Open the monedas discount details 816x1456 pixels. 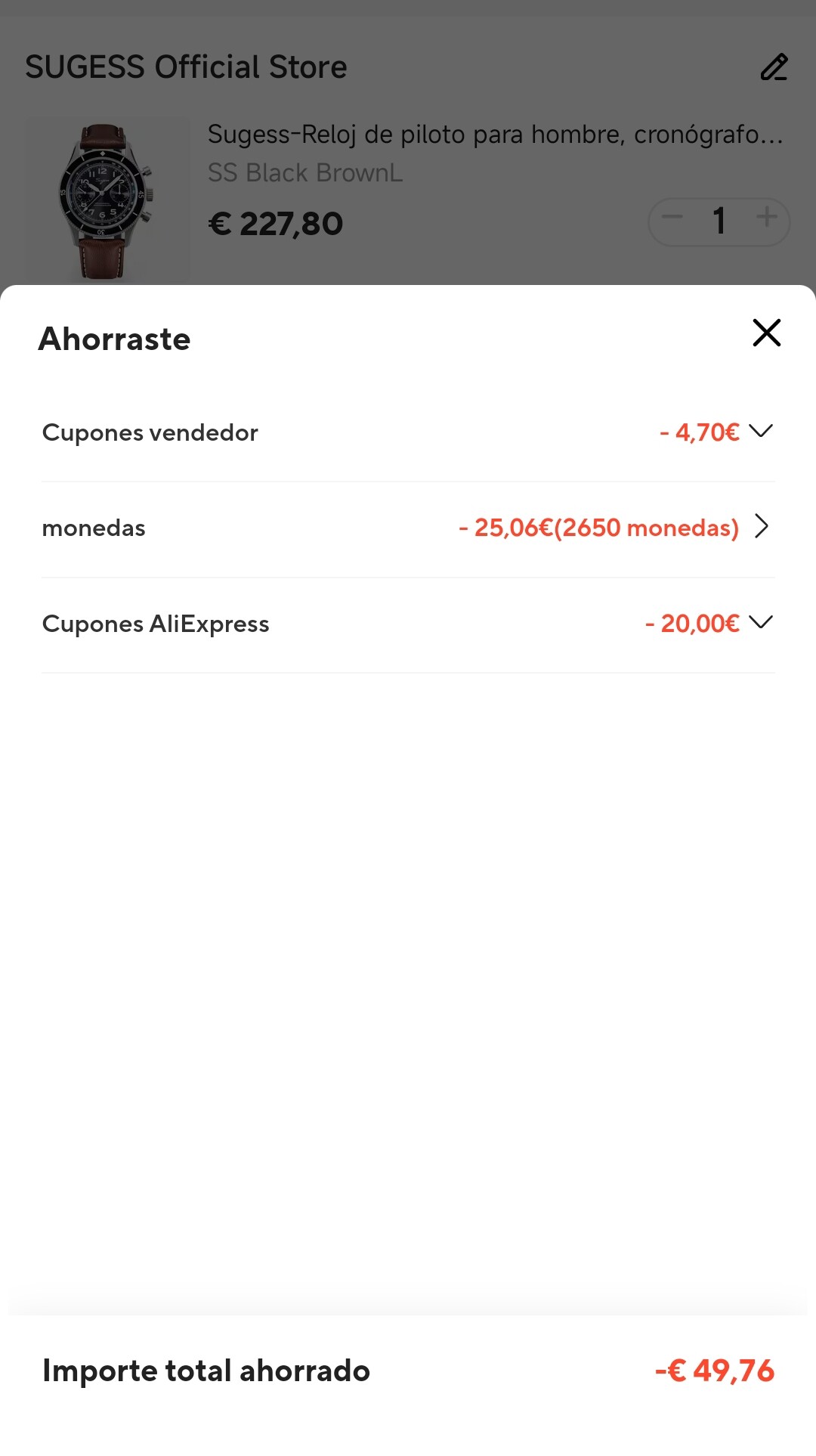(761, 527)
